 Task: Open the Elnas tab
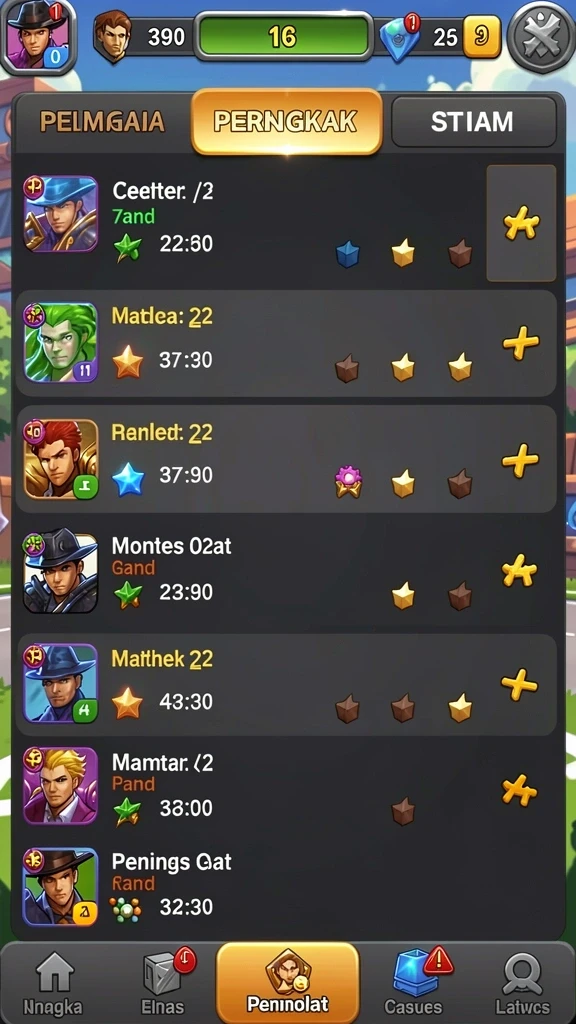163,984
